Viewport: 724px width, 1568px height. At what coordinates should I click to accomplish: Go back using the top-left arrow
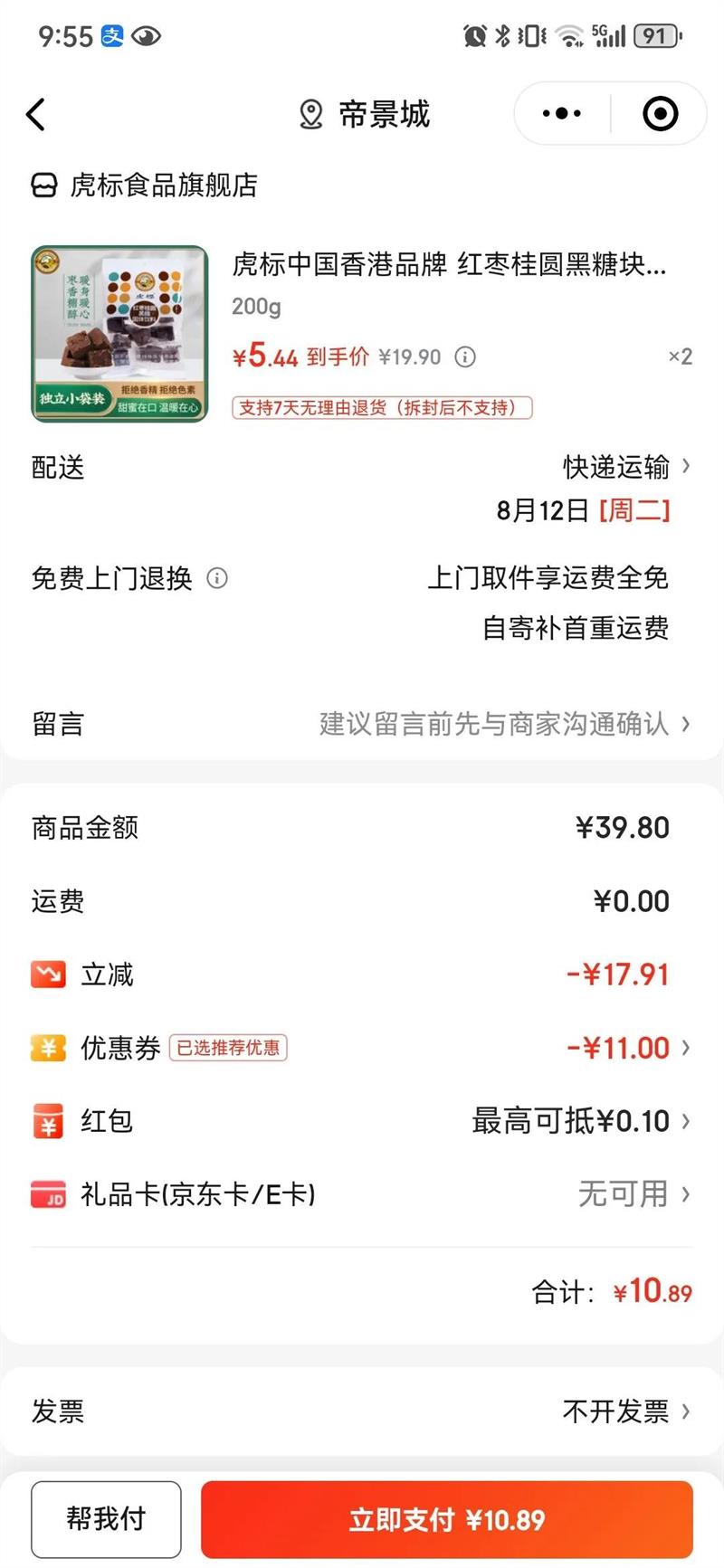click(36, 115)
